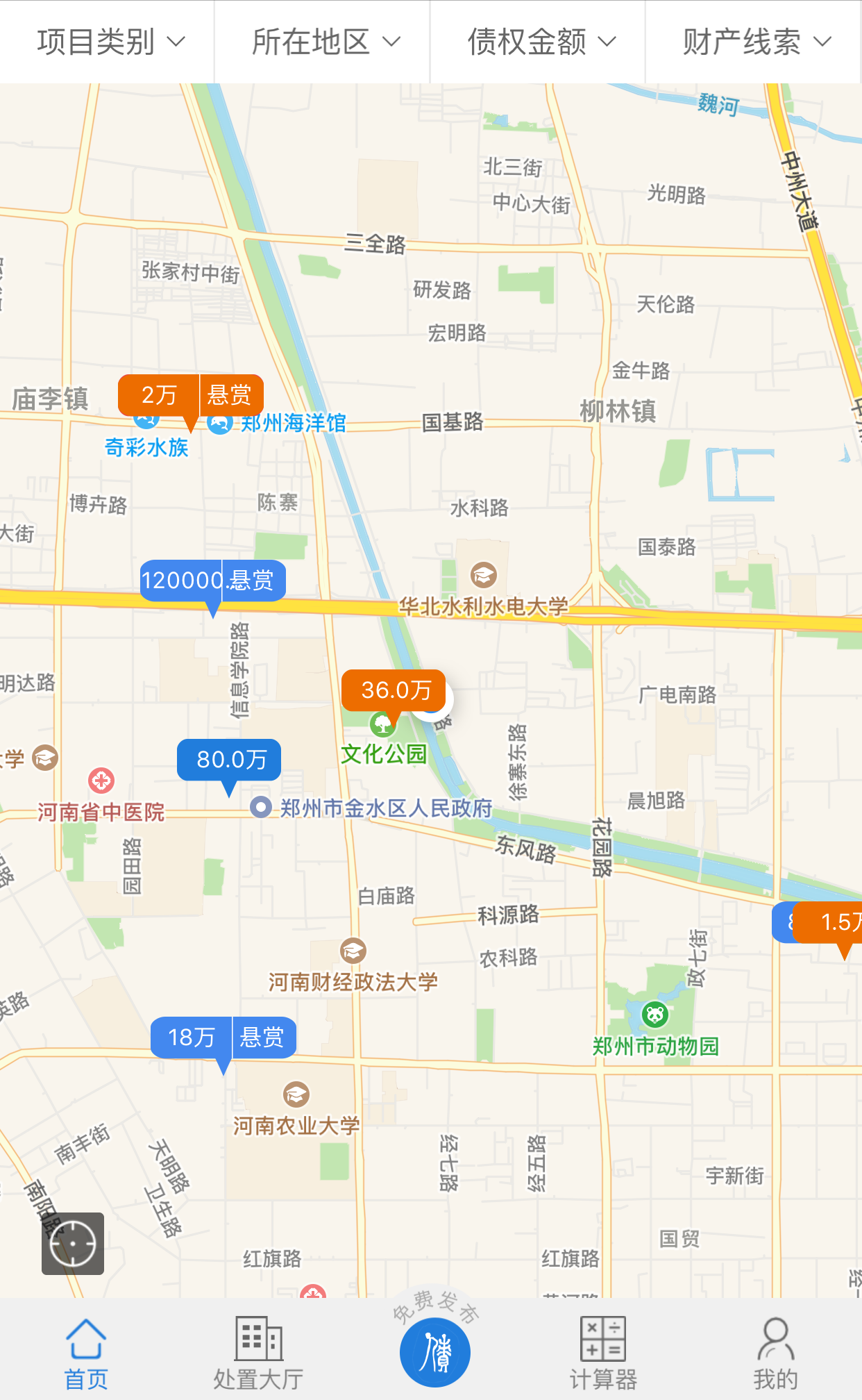Open the 所在地区 dropdown
This screenshot has height=1400, width=862.
point(323,42)
